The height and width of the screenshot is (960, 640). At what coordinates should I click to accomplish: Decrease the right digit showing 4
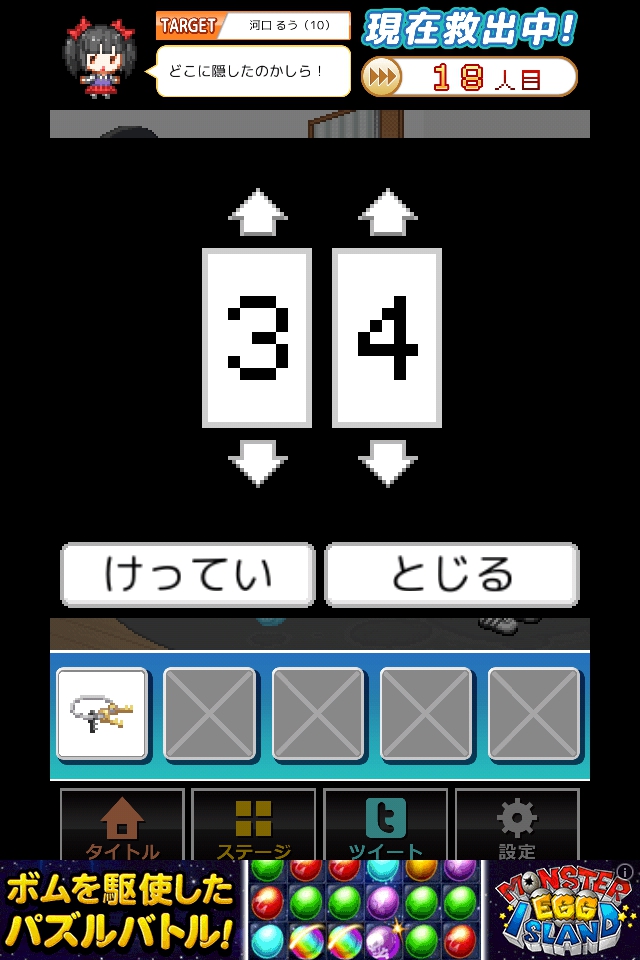pos(387,463)
